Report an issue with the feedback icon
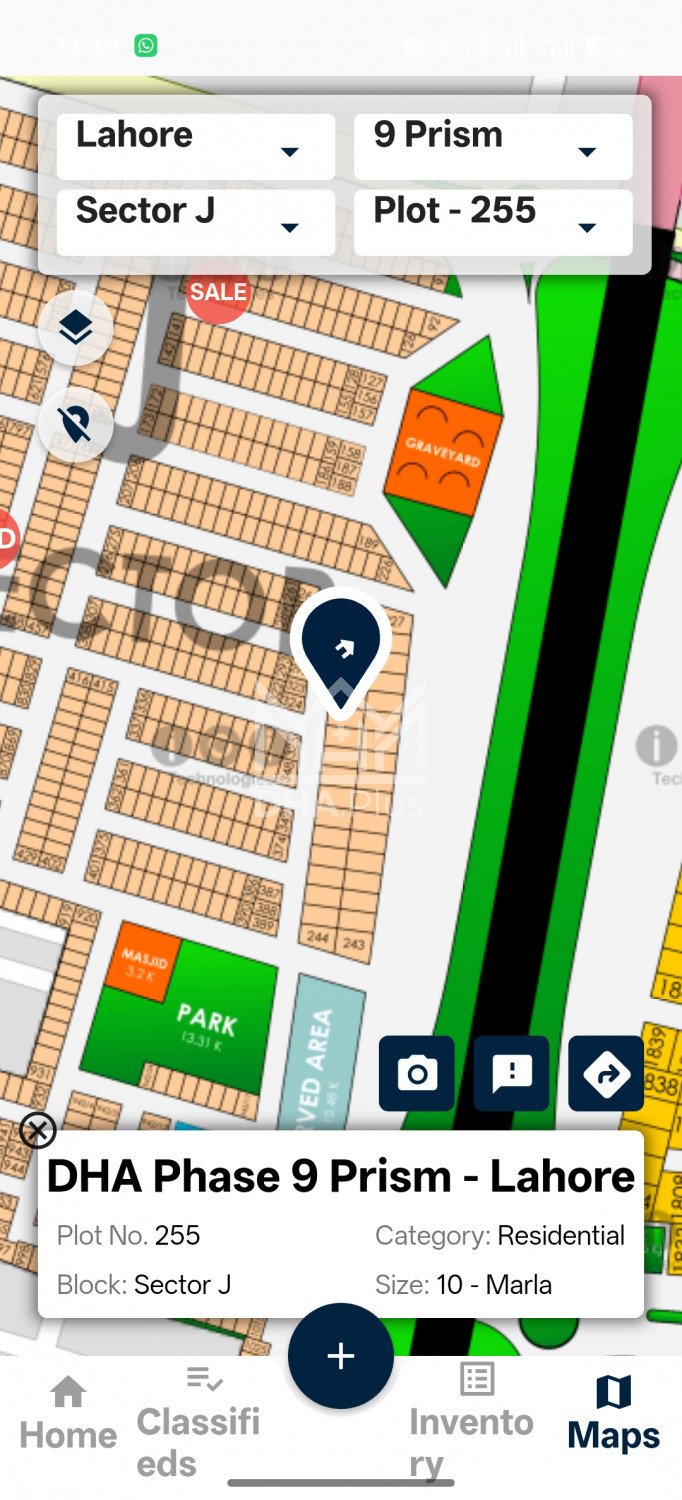Image resolution: width=682 pixels, height=1500 pixels. 512,1073
